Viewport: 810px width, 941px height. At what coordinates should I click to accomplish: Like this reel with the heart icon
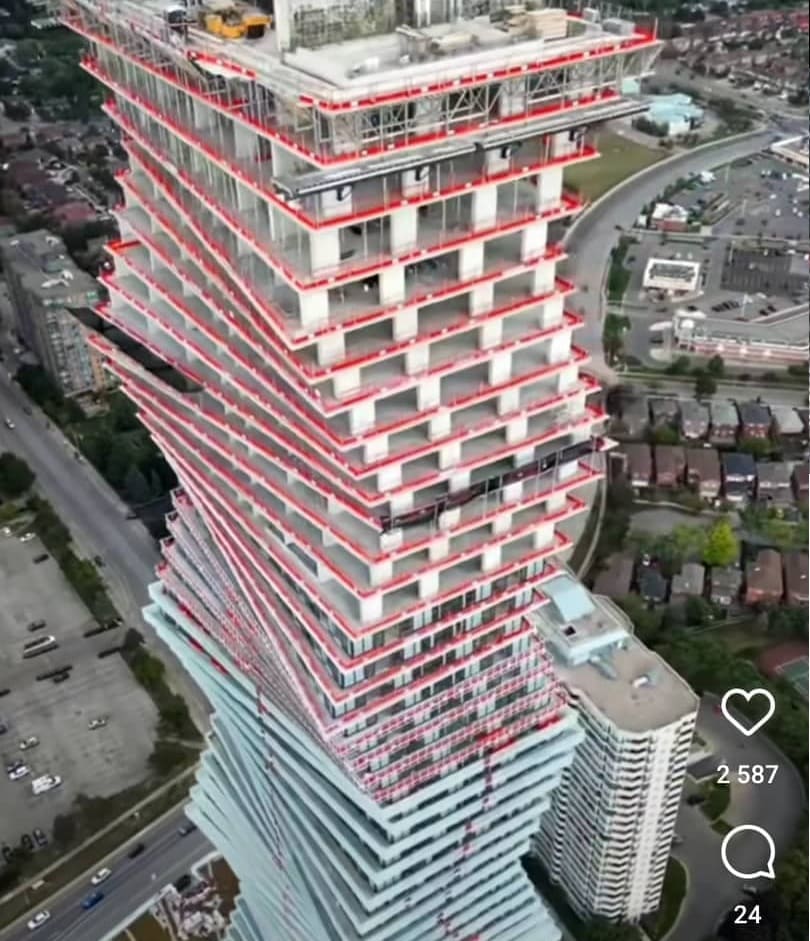pos(747,711)
